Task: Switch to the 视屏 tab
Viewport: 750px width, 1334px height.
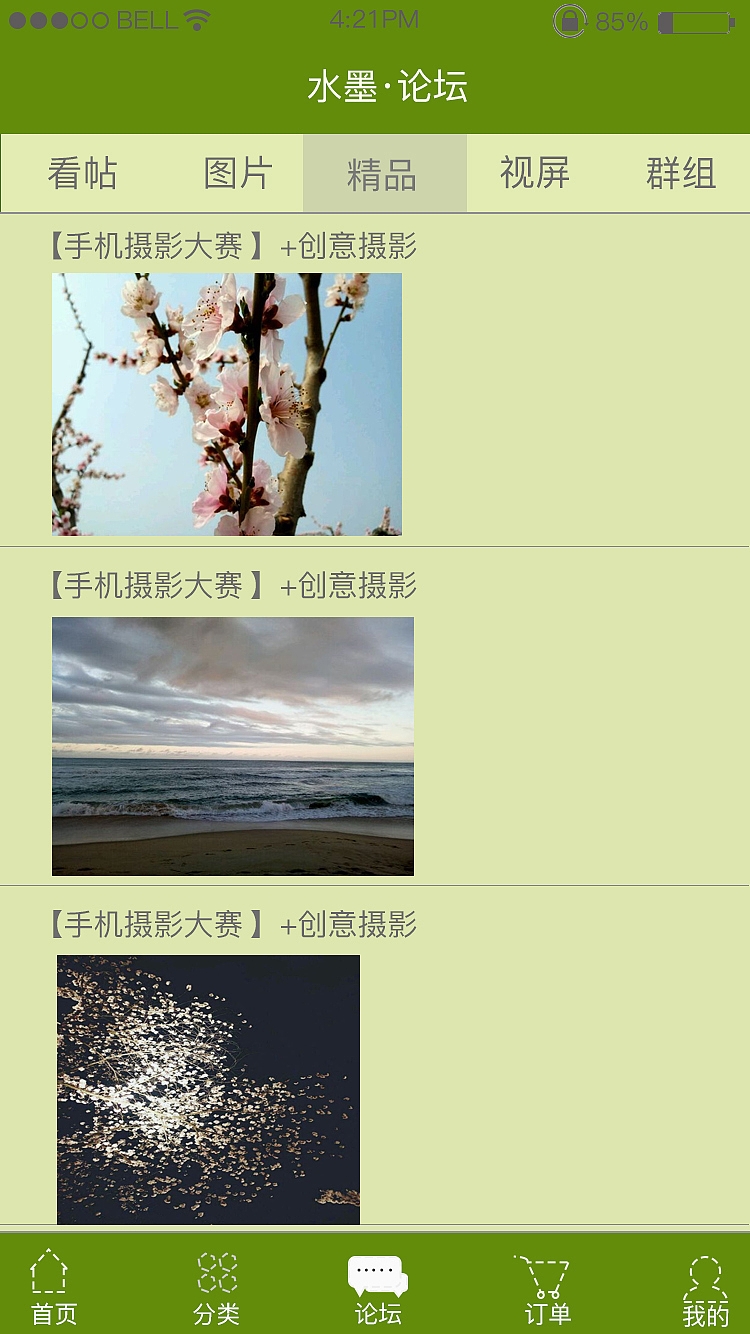Action: [x=535, y=172]
